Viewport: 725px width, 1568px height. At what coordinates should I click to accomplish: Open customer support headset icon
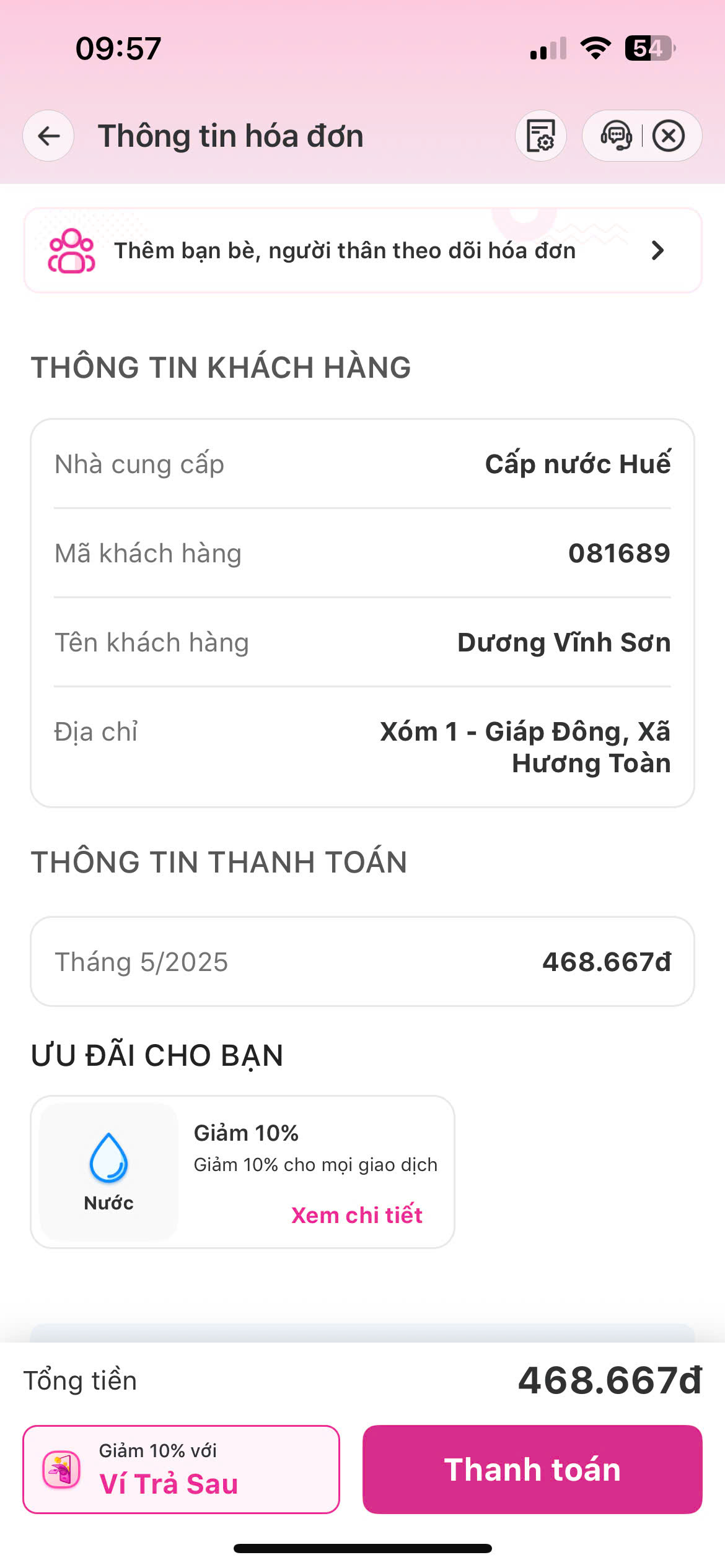click(616, 136)
